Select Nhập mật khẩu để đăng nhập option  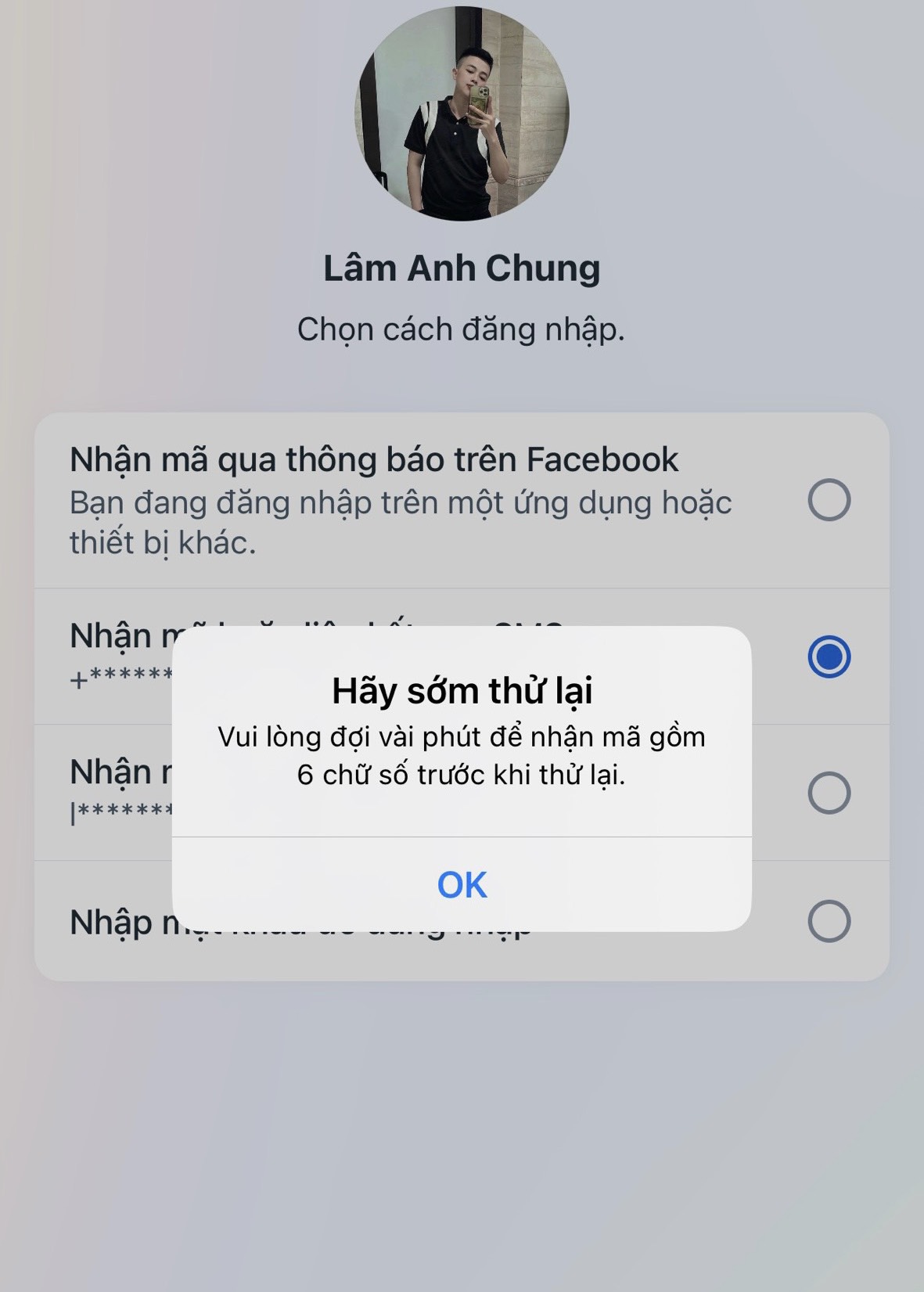click(x=829, y=921)
